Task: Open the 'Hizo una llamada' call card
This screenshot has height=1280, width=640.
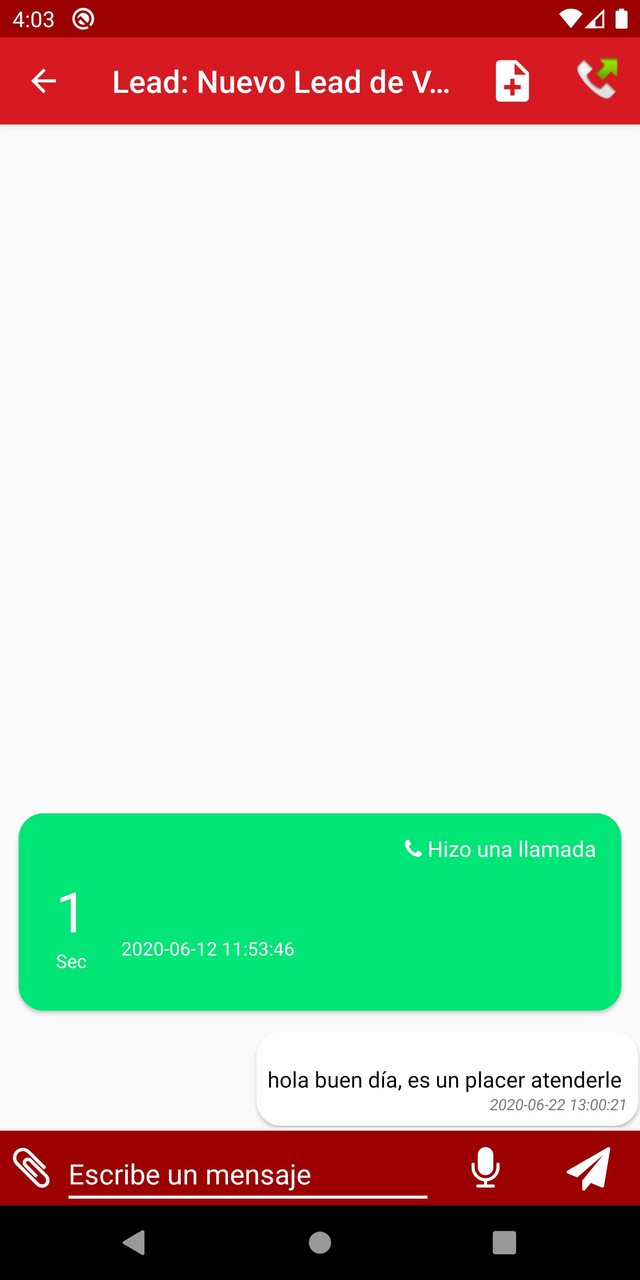Action: coord(320,911)
